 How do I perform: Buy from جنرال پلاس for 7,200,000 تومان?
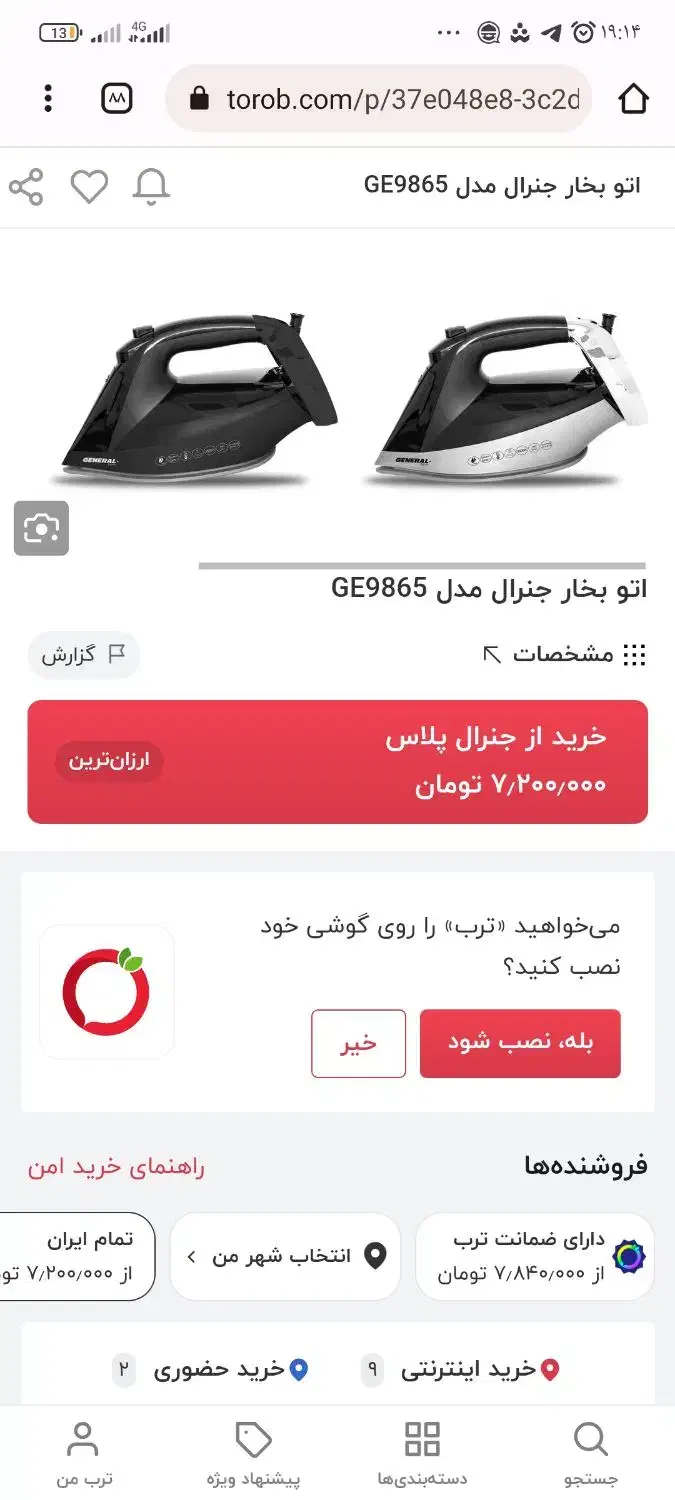pos(337,762)
